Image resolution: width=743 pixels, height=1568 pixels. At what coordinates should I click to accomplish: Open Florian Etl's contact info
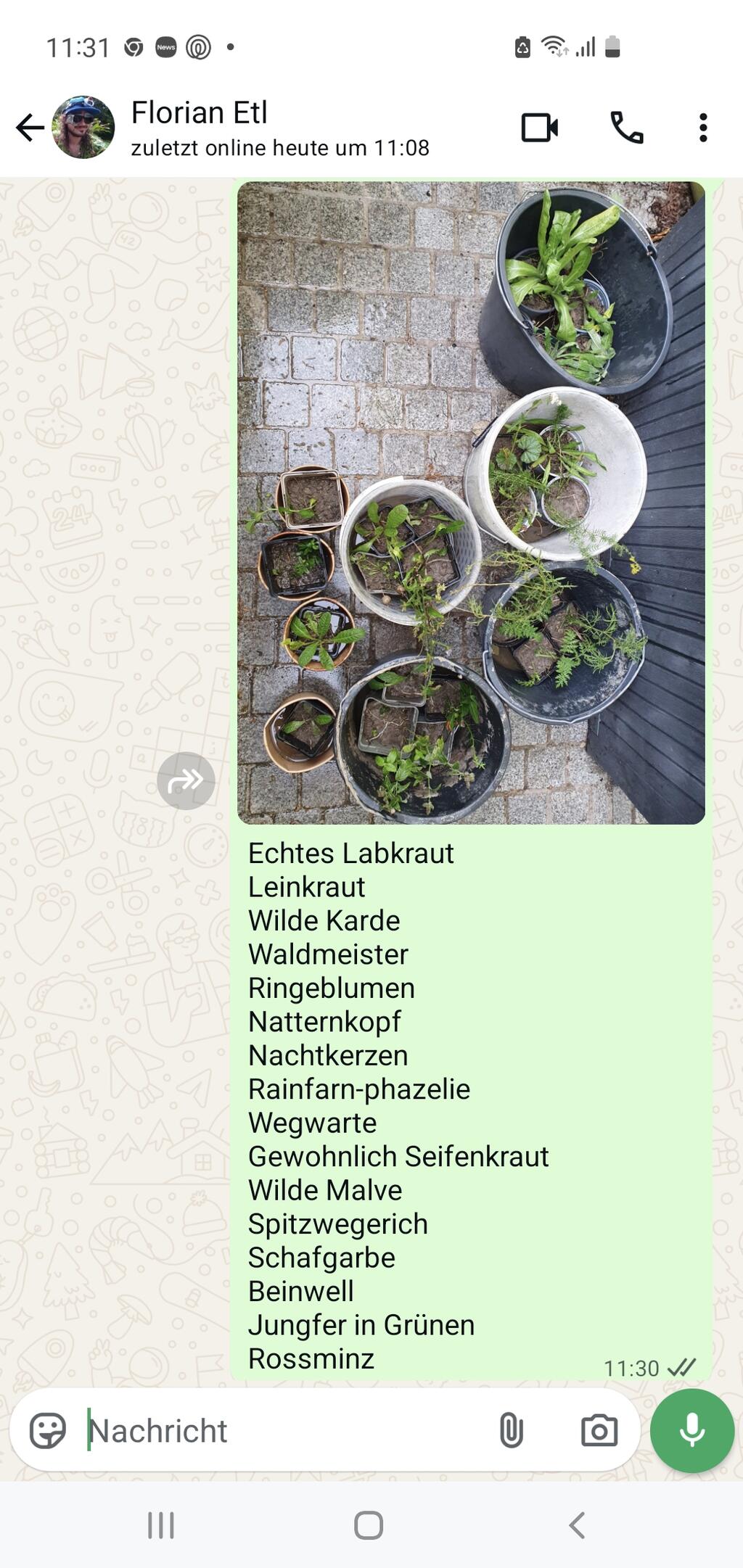tap(279, 128)
